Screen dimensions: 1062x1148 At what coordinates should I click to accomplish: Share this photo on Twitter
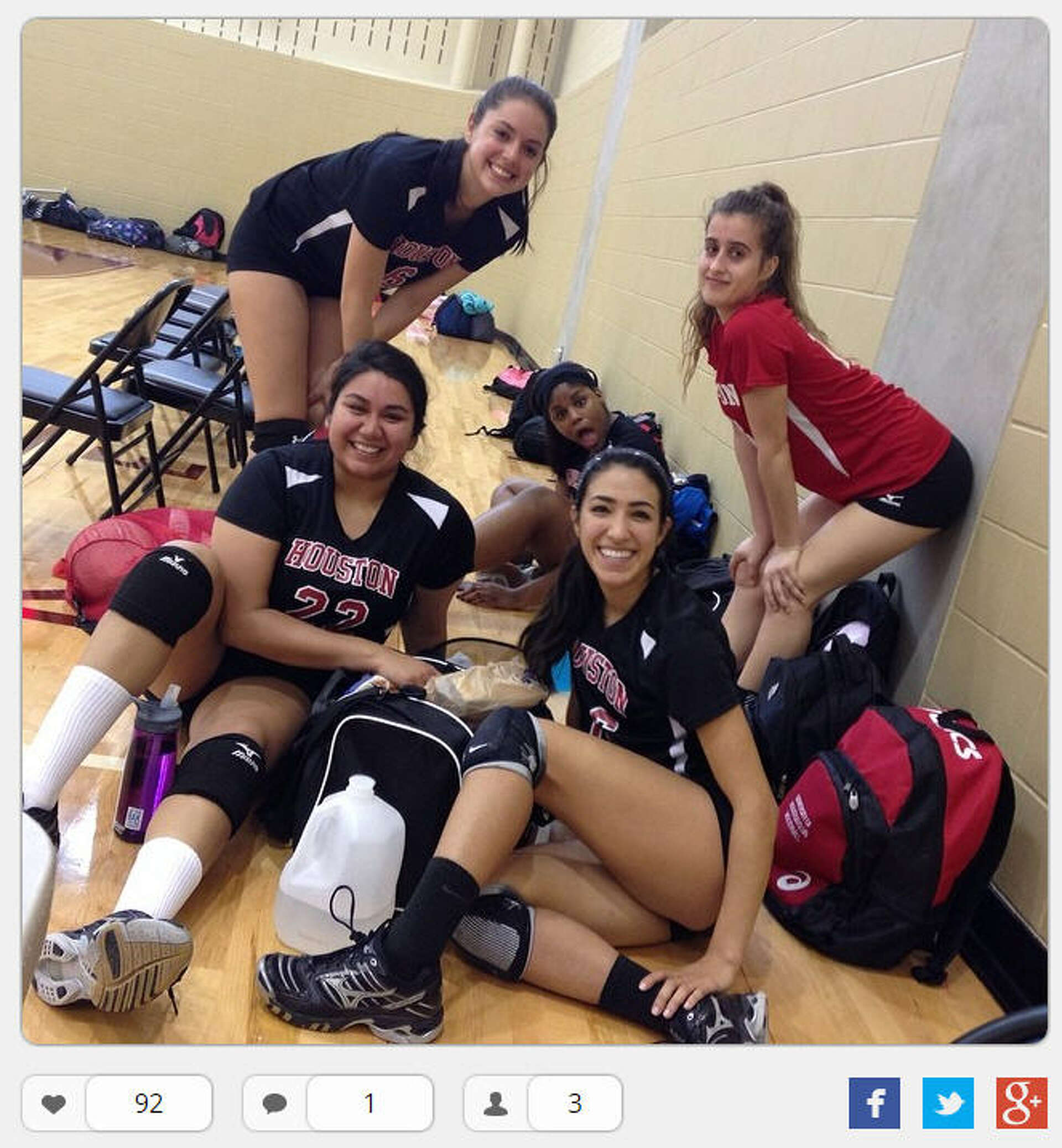(x=948, y=1103)
